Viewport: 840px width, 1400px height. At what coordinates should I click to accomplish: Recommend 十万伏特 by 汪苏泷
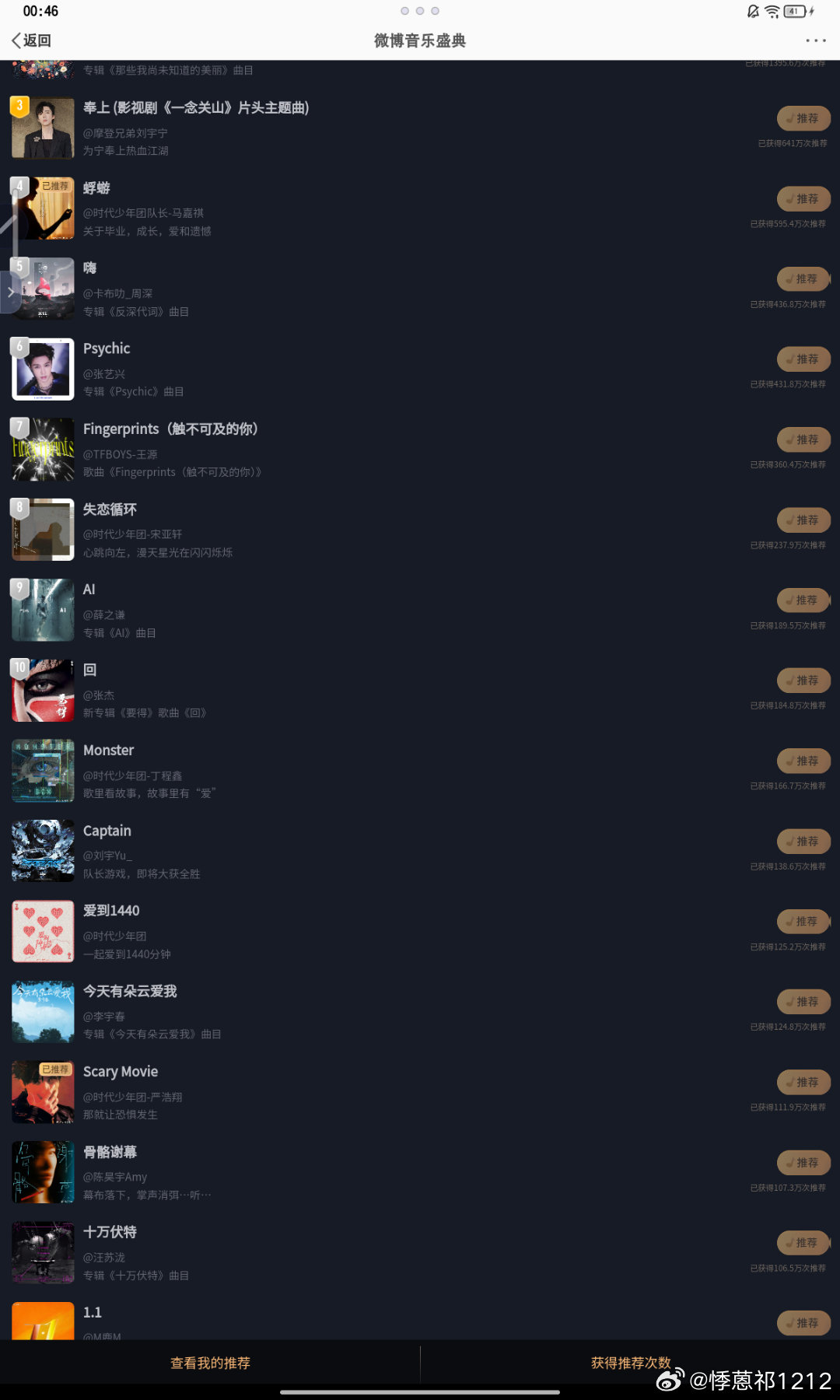[x=803, y=1243]
